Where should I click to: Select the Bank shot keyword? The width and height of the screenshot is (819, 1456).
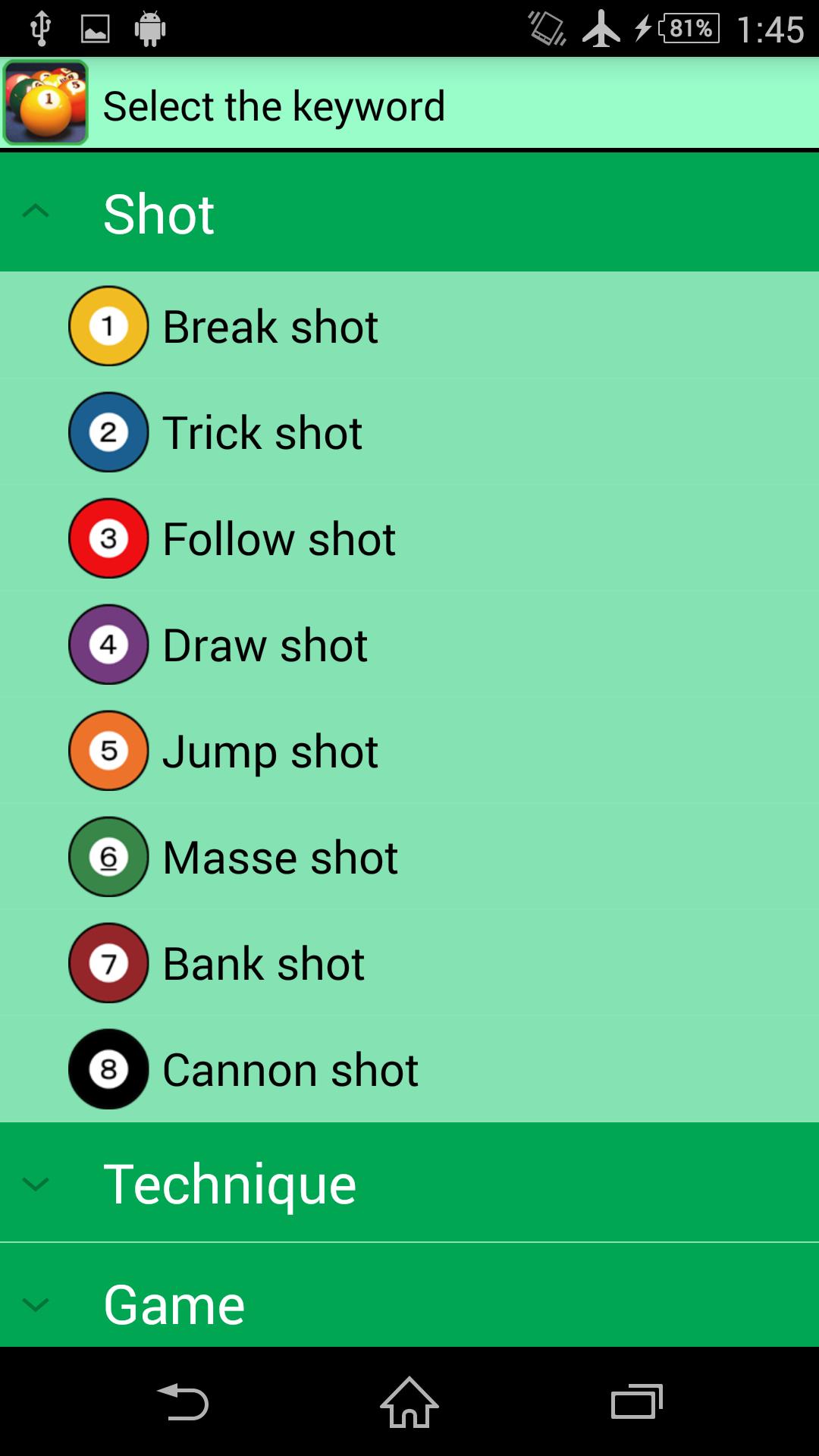click(x=263, y=963)
